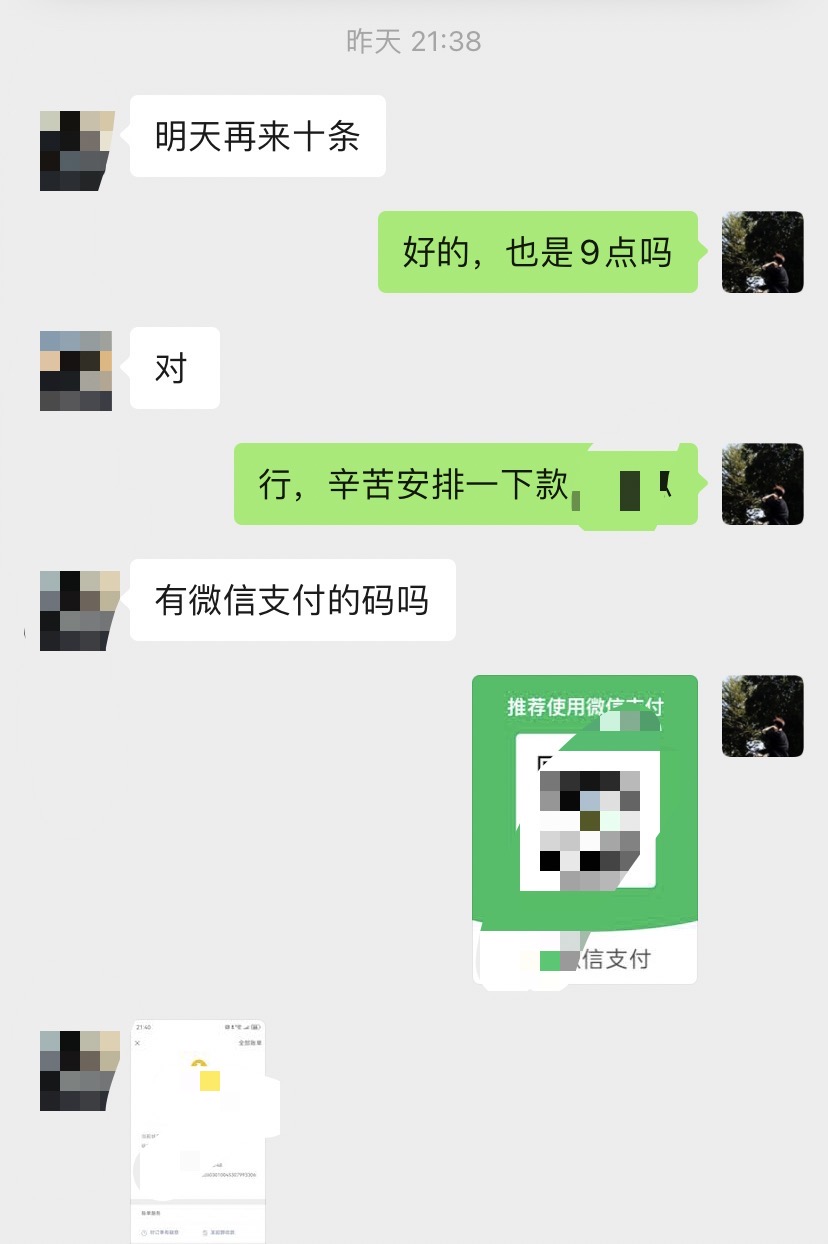Image resolution: width=828 pixels, height=1244 pixels.
Task: Open the WeChat Pay QR code image message
Action: click(x=585, y=829)
